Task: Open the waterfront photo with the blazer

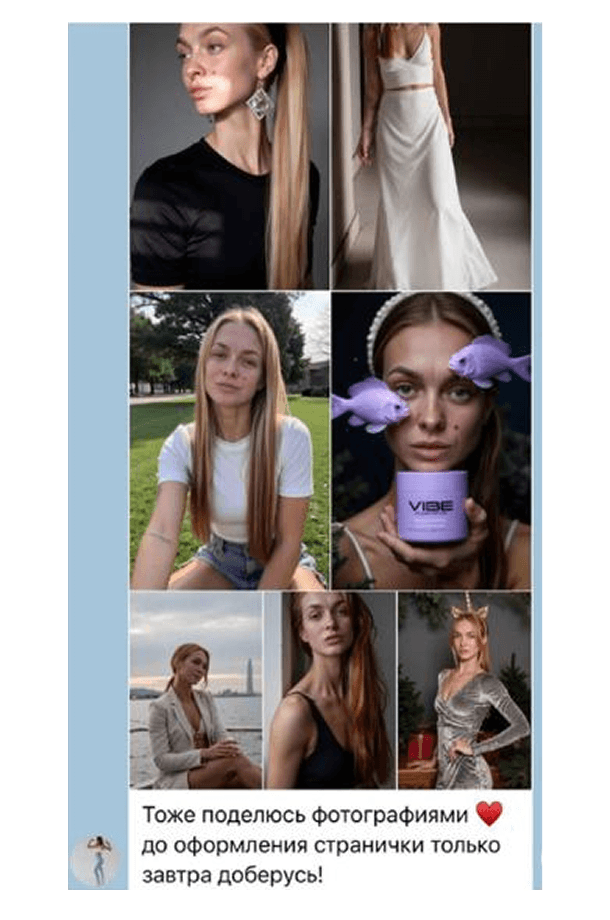Action: pos(195,690)
